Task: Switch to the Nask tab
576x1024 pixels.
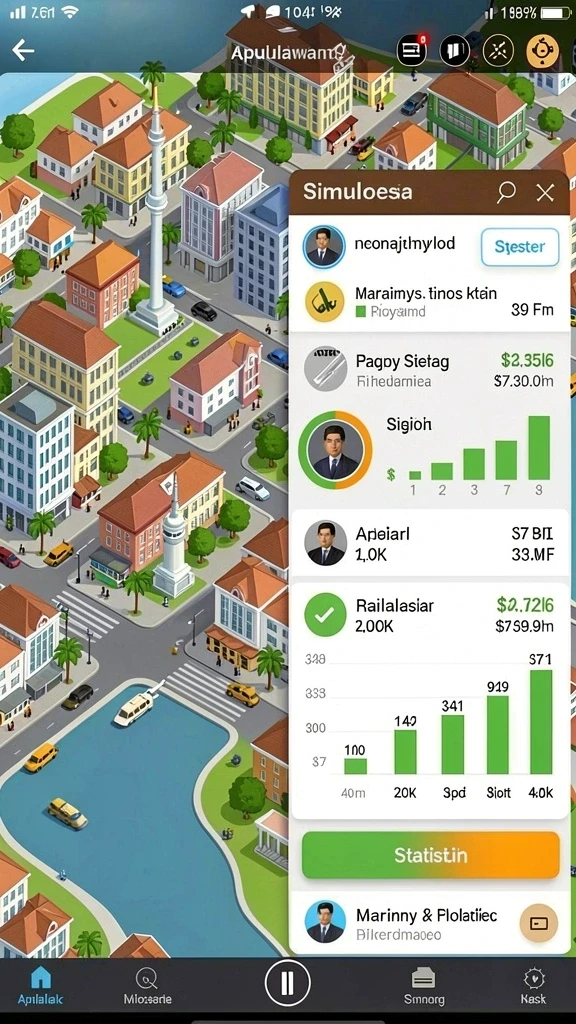Action: [x=534, y=986]
